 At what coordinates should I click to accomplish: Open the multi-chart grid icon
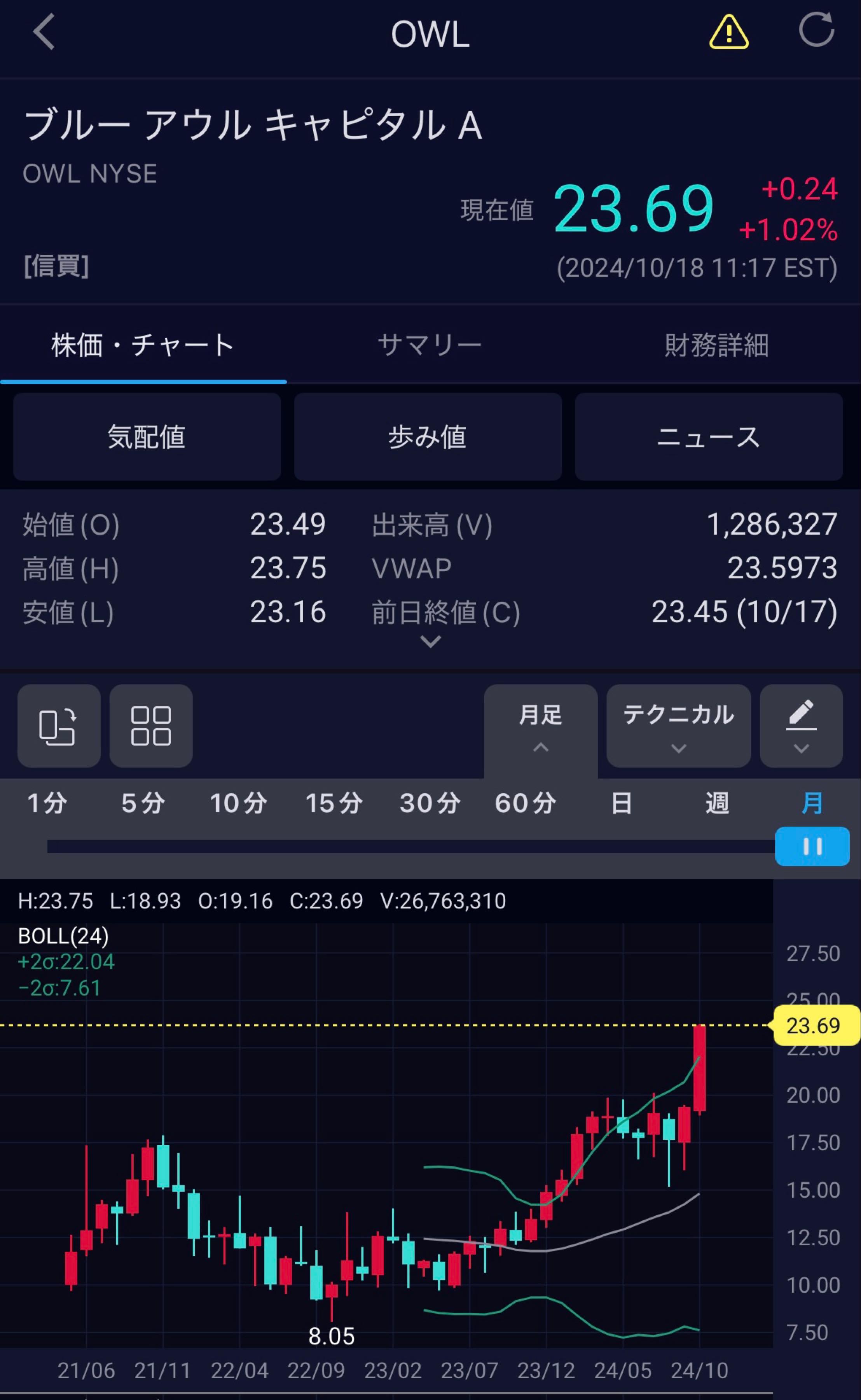click(x=150, y=727)
